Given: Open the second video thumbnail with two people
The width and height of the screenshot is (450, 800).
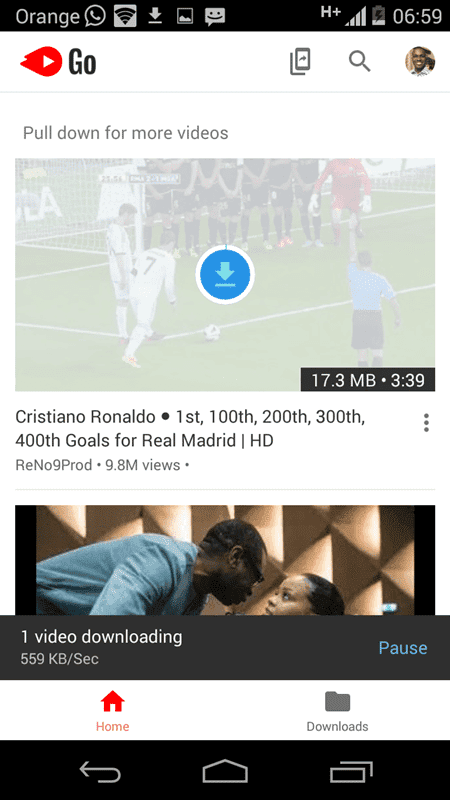Looking at the screenshot, I should click(225, 560).
